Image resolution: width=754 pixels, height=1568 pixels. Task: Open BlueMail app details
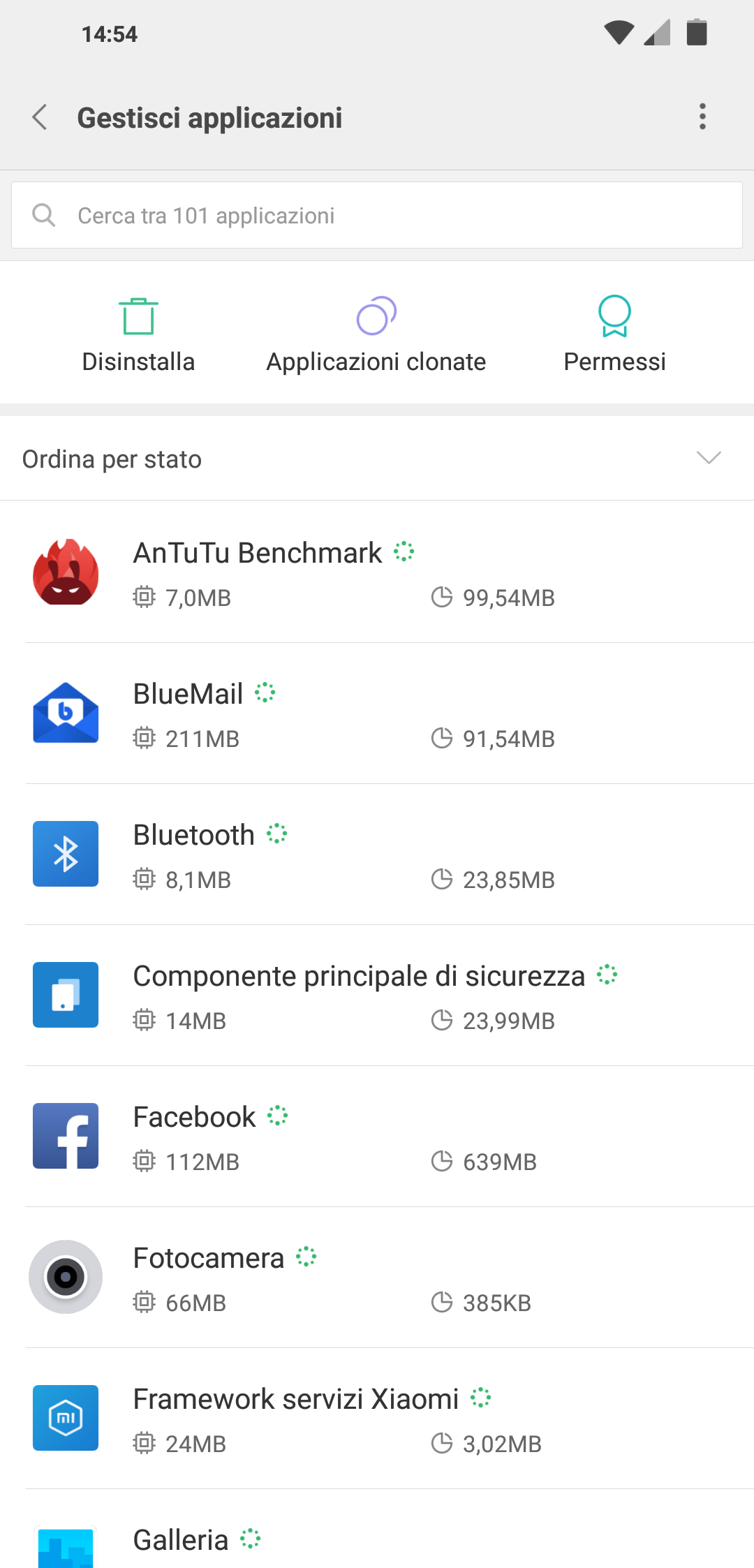click(x=377, y=713)
